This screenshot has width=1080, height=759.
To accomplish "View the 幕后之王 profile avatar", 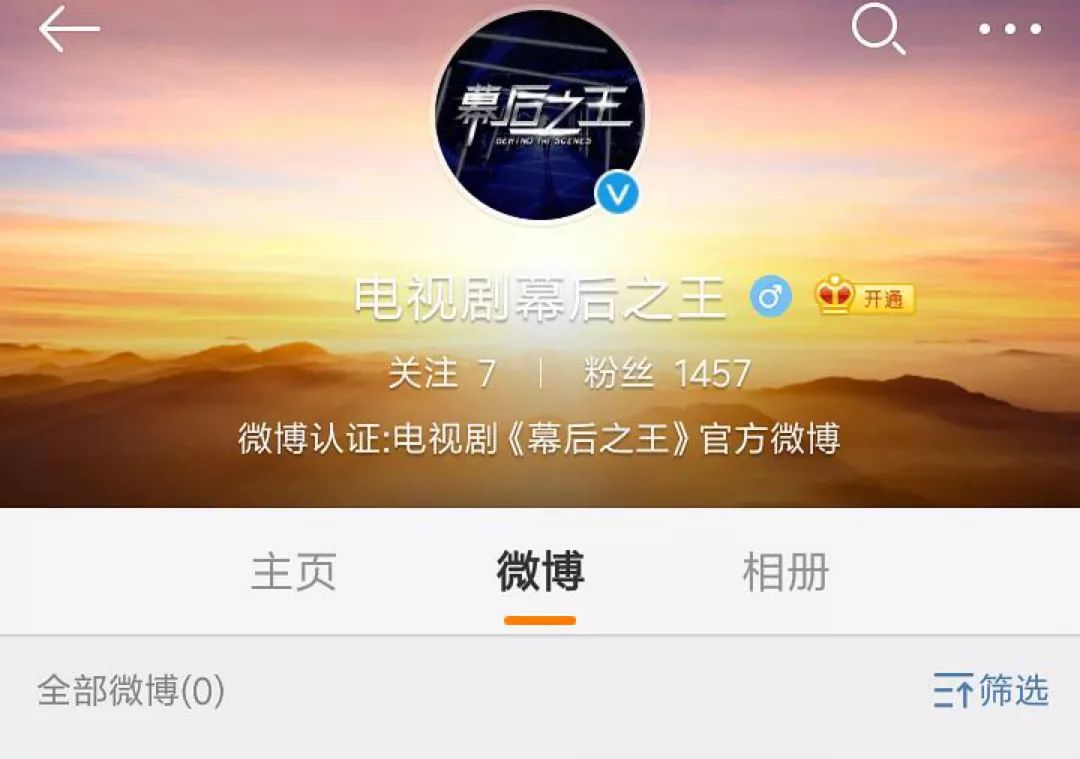I will click(x=540, y=115).
